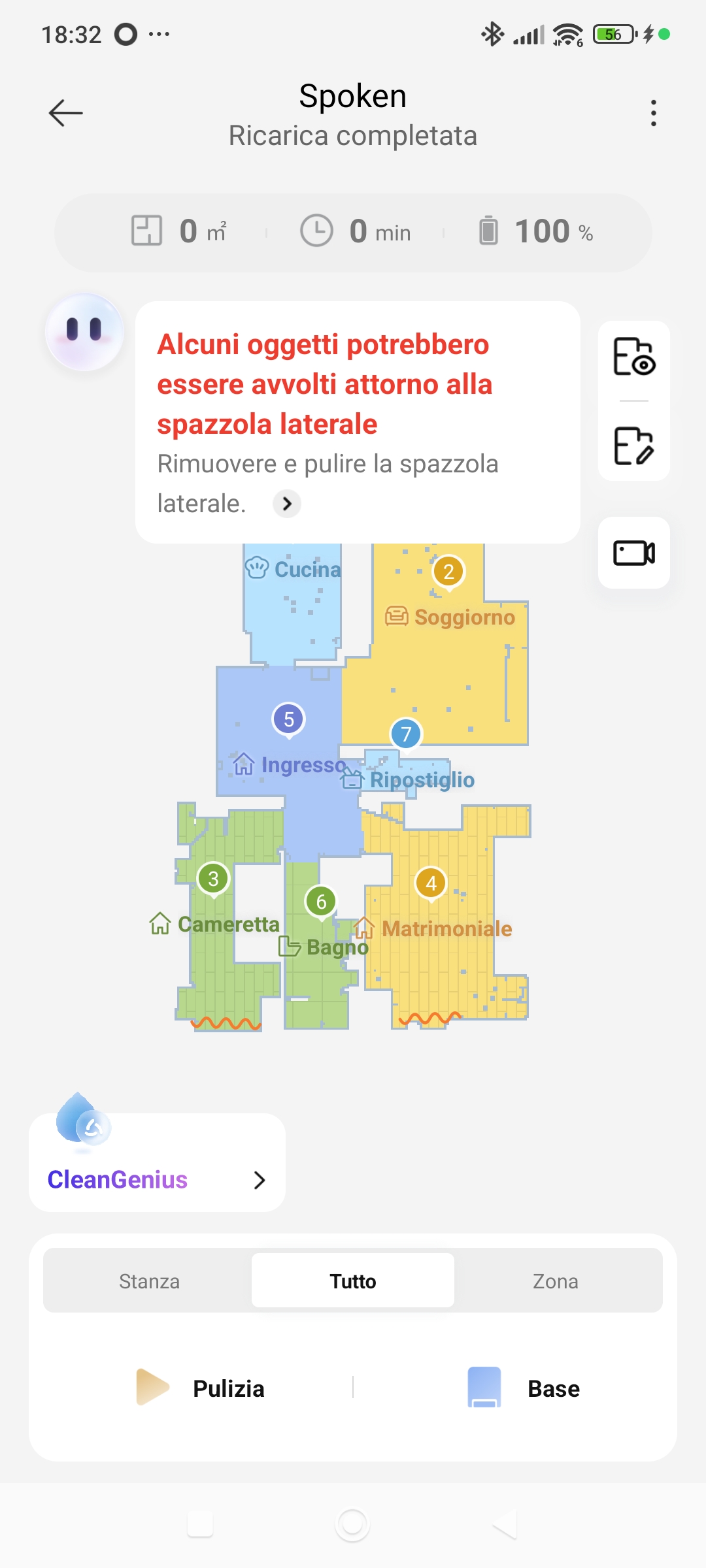
Task: Switch to the Stanza tab
Action: tap(149, 1281)
